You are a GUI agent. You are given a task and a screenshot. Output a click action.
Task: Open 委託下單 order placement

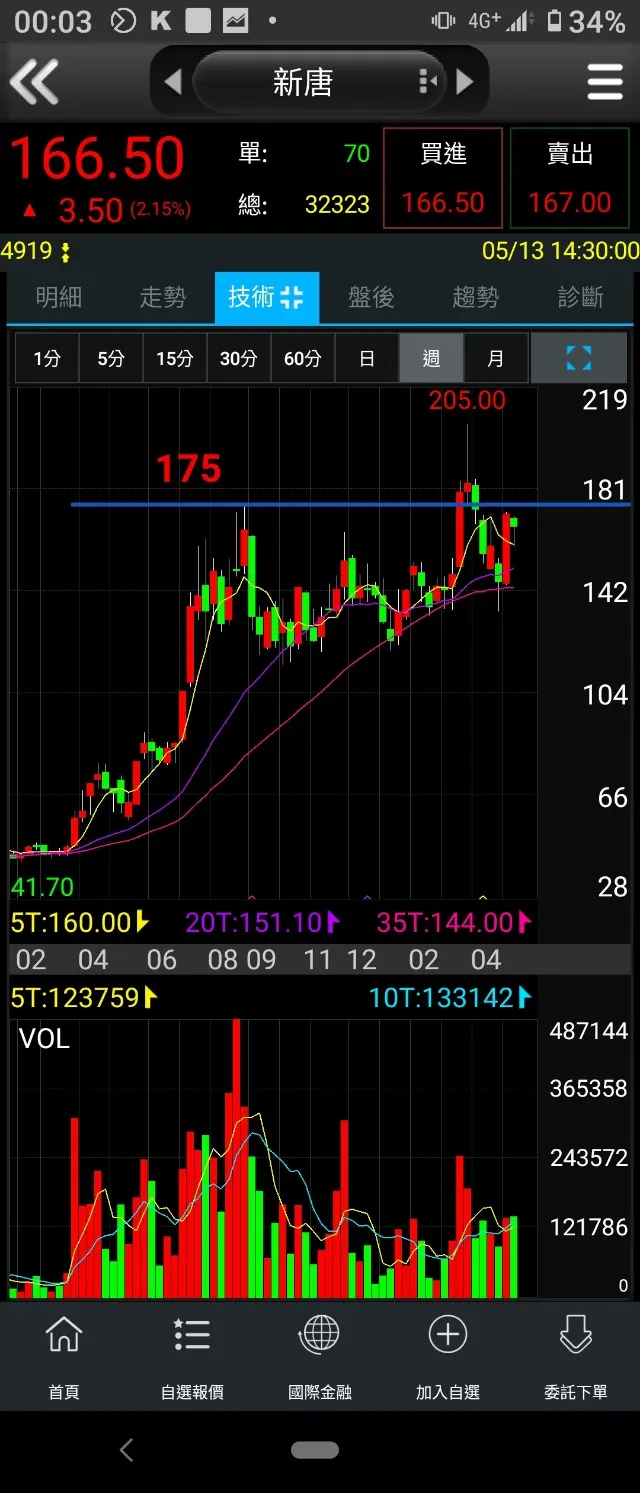[x=575, y=1356]
